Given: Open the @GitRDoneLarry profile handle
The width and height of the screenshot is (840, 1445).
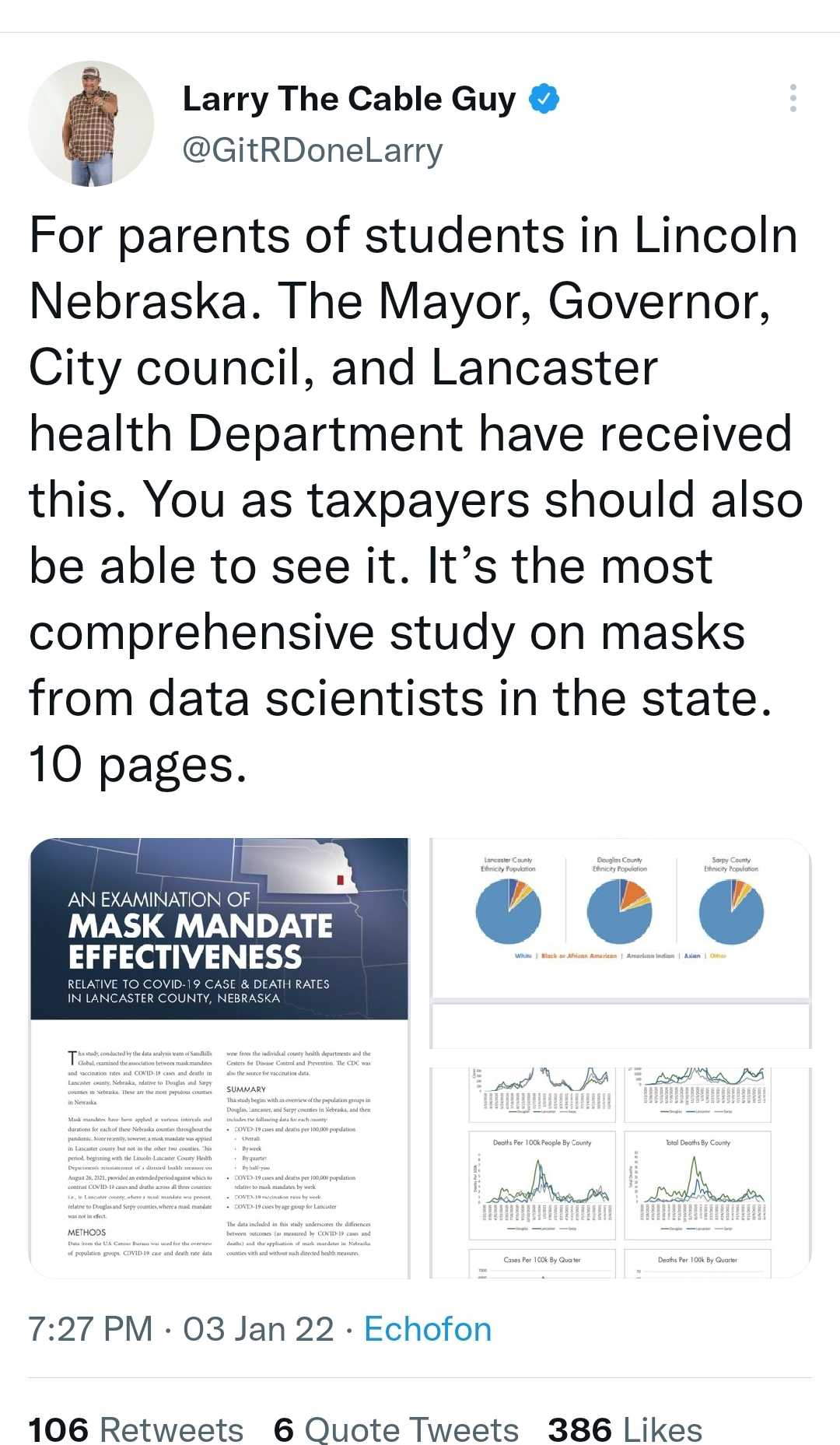Looking at the screenshot, I should pos(313,150).
